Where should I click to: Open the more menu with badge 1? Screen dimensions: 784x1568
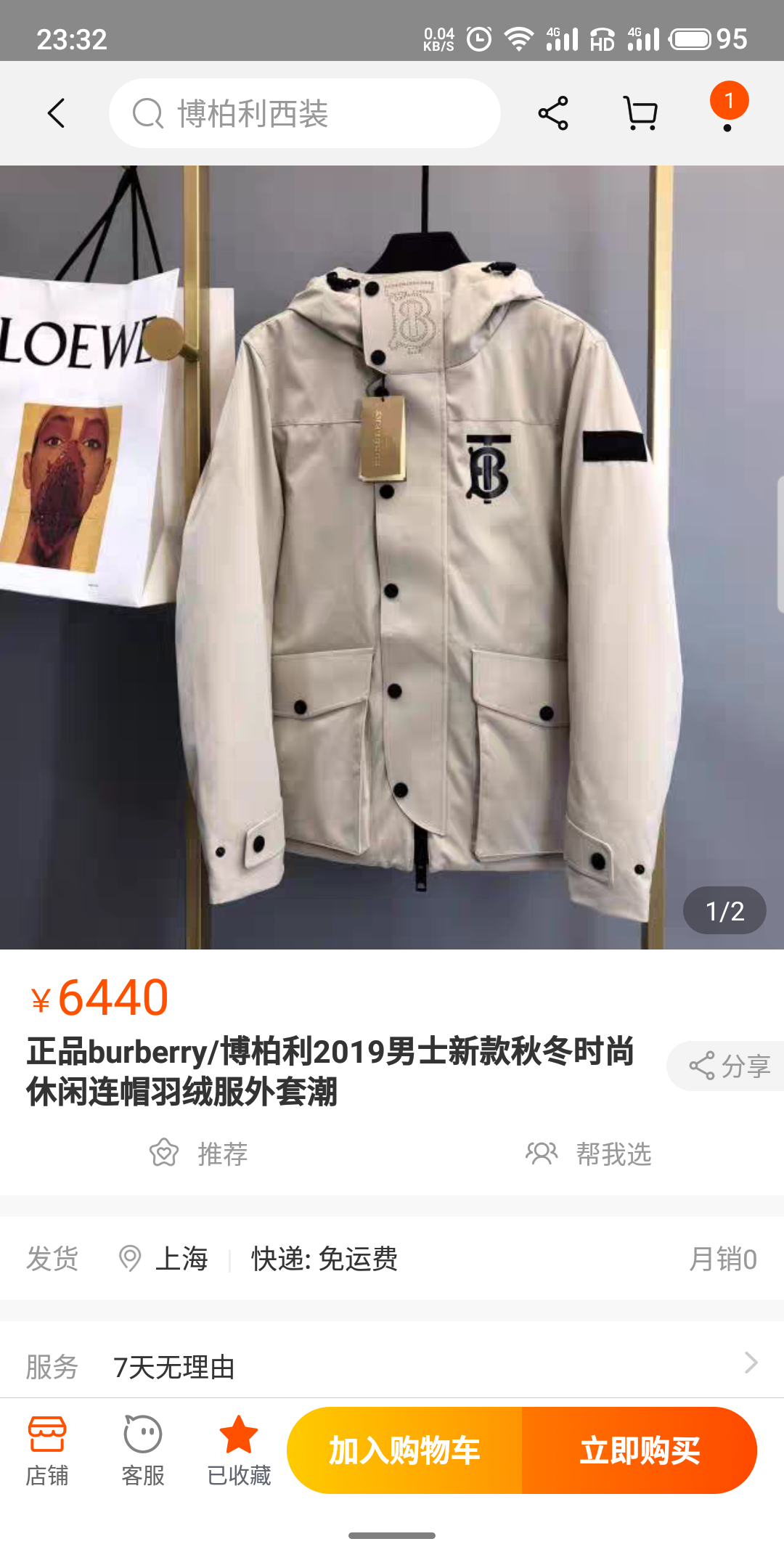(728, 109)
